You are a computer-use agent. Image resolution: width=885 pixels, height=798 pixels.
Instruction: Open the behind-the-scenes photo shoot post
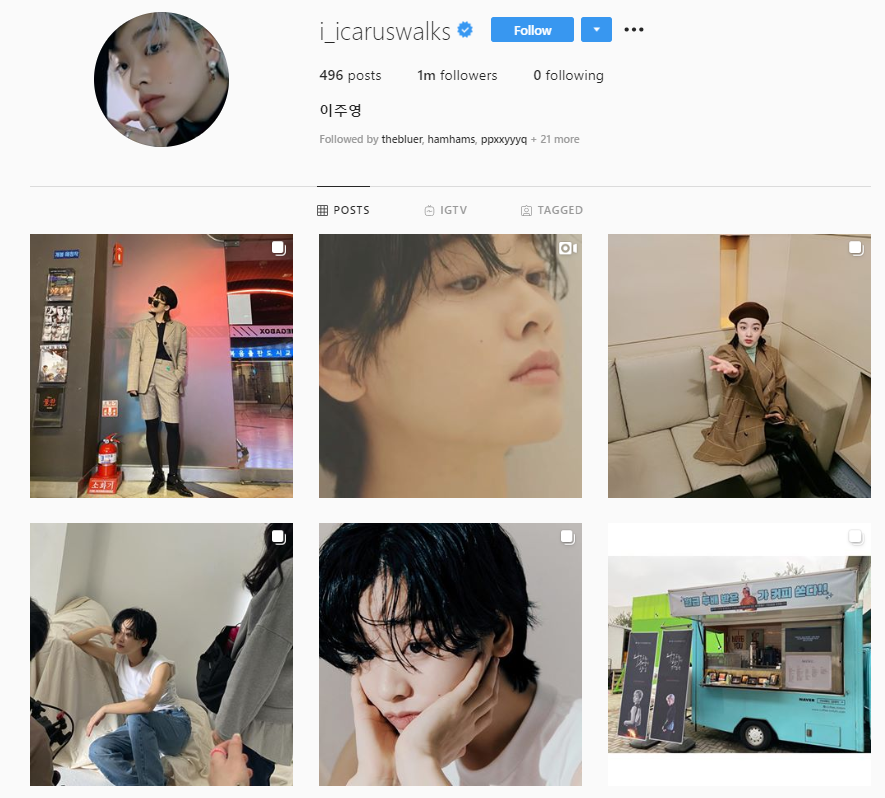point(161,654)
